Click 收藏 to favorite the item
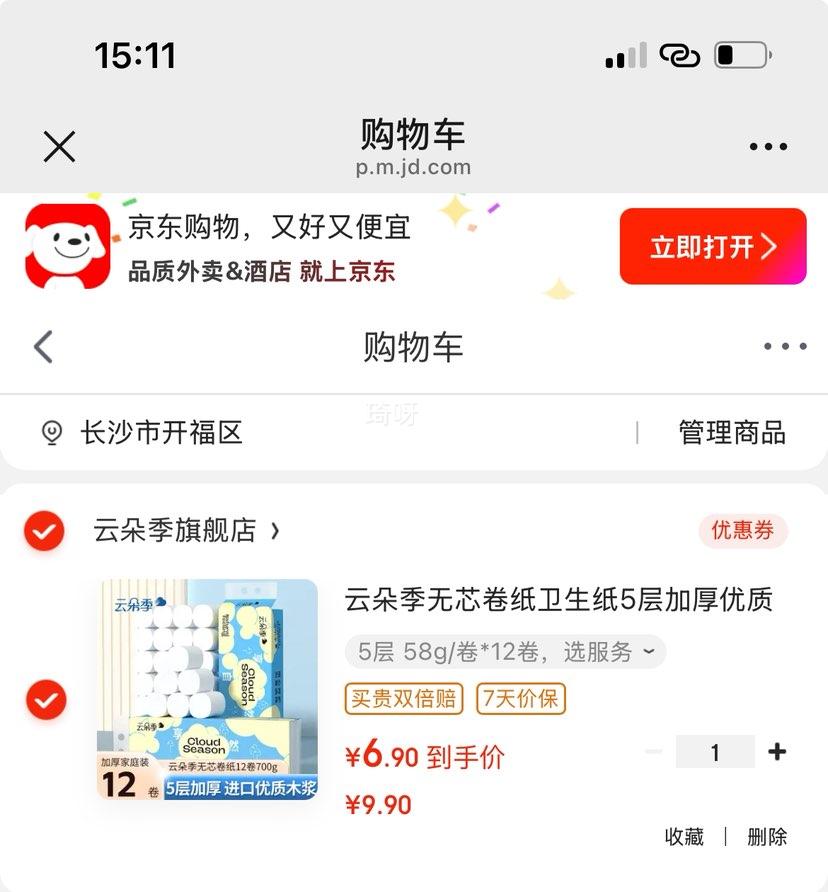Image resolution: width=828 pixels, height=892 pixels. [683, 837]
